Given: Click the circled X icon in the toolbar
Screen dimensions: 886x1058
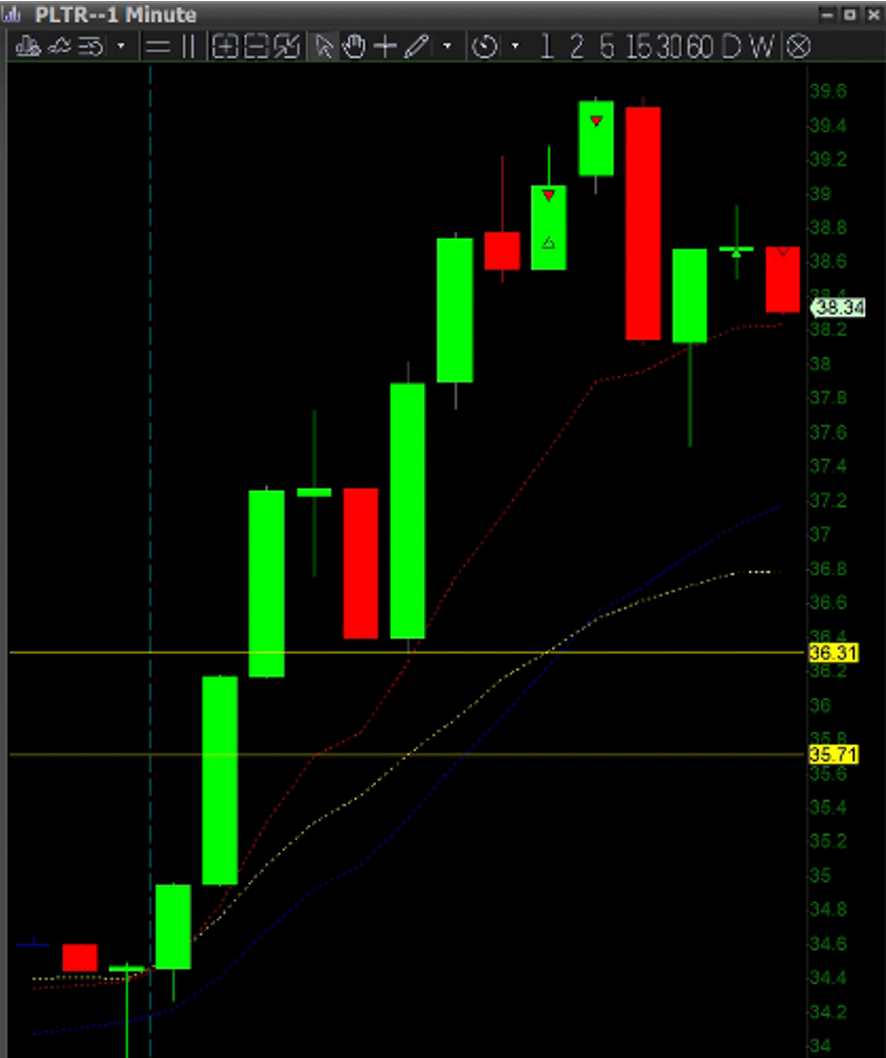Looking at the screenshot, I should pyautogui.click(x=799, y=47).
